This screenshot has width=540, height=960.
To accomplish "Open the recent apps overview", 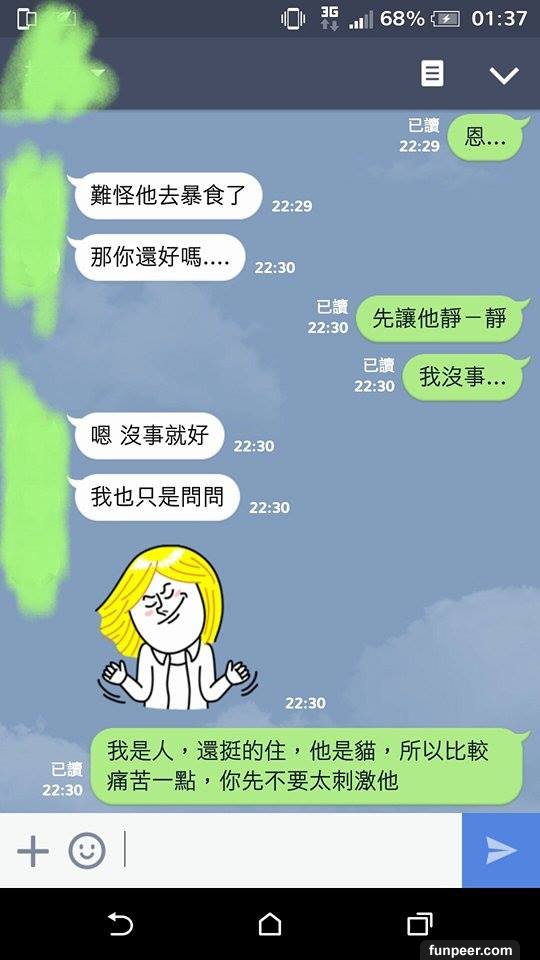I will click(x=420, y=924).
